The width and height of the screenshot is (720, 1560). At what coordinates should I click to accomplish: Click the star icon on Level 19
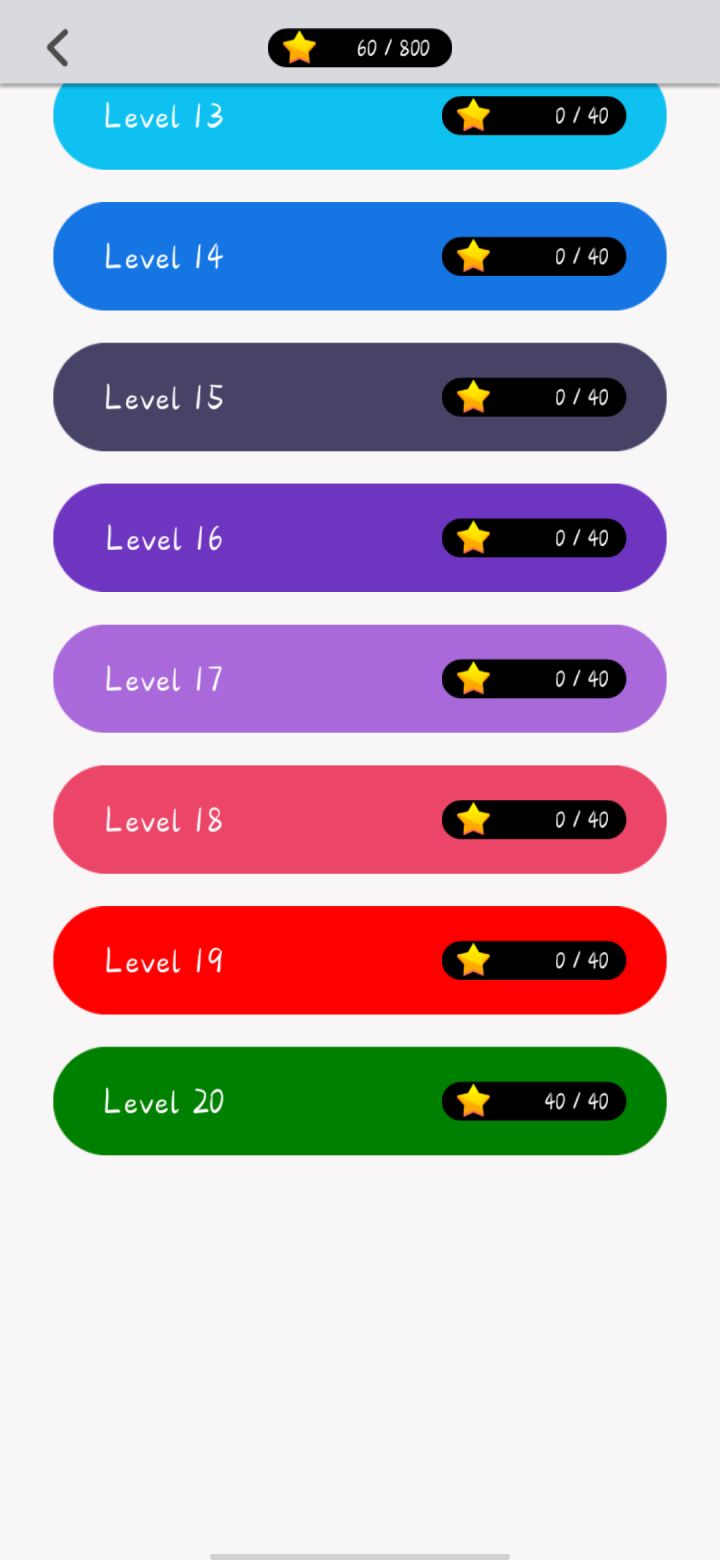pyautogui.click(x=472, y=961)
